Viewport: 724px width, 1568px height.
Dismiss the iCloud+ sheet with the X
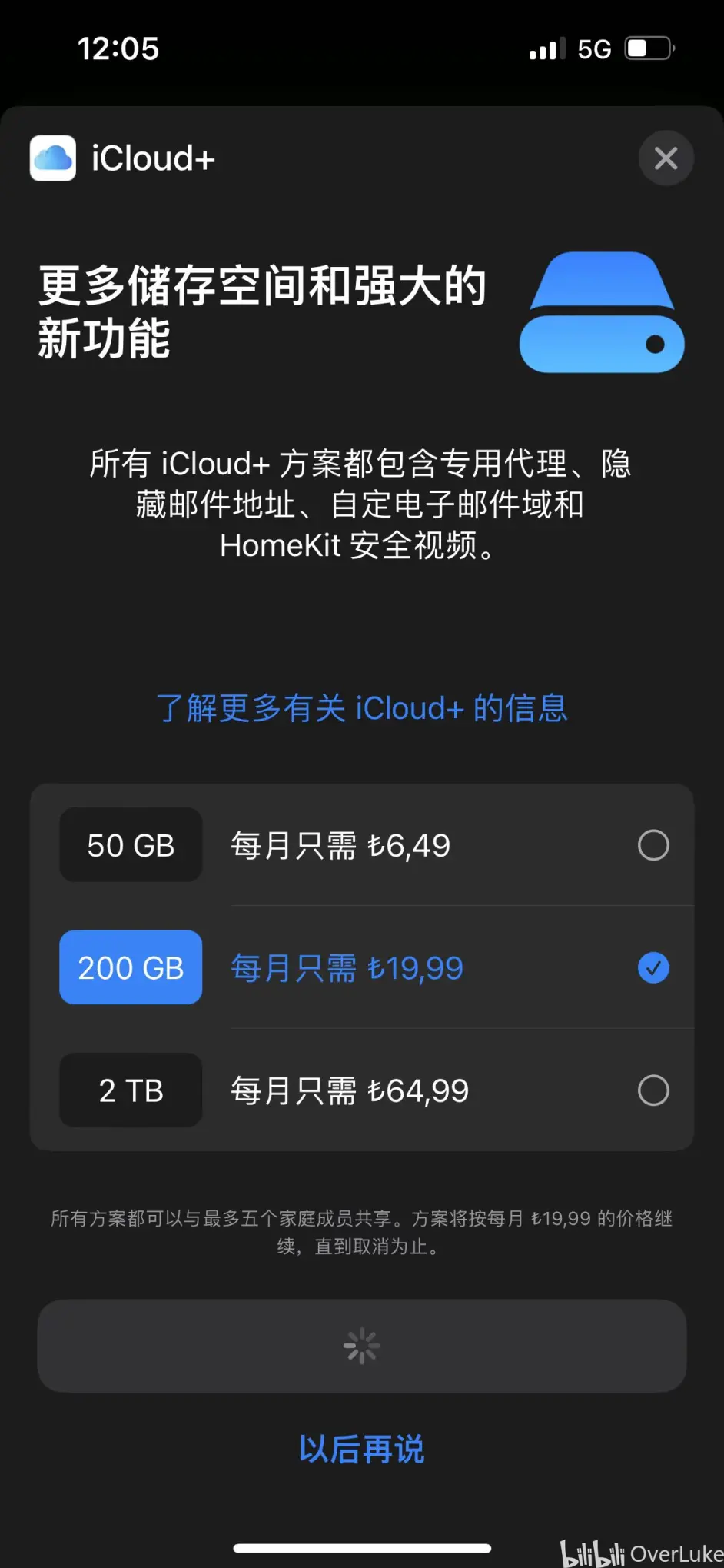point(666,158)
